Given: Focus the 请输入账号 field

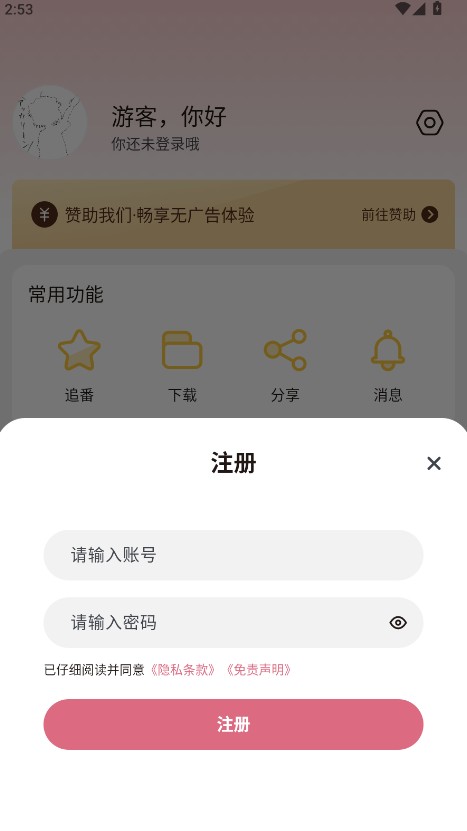Looking at the screenshot, I should point(233,555).
